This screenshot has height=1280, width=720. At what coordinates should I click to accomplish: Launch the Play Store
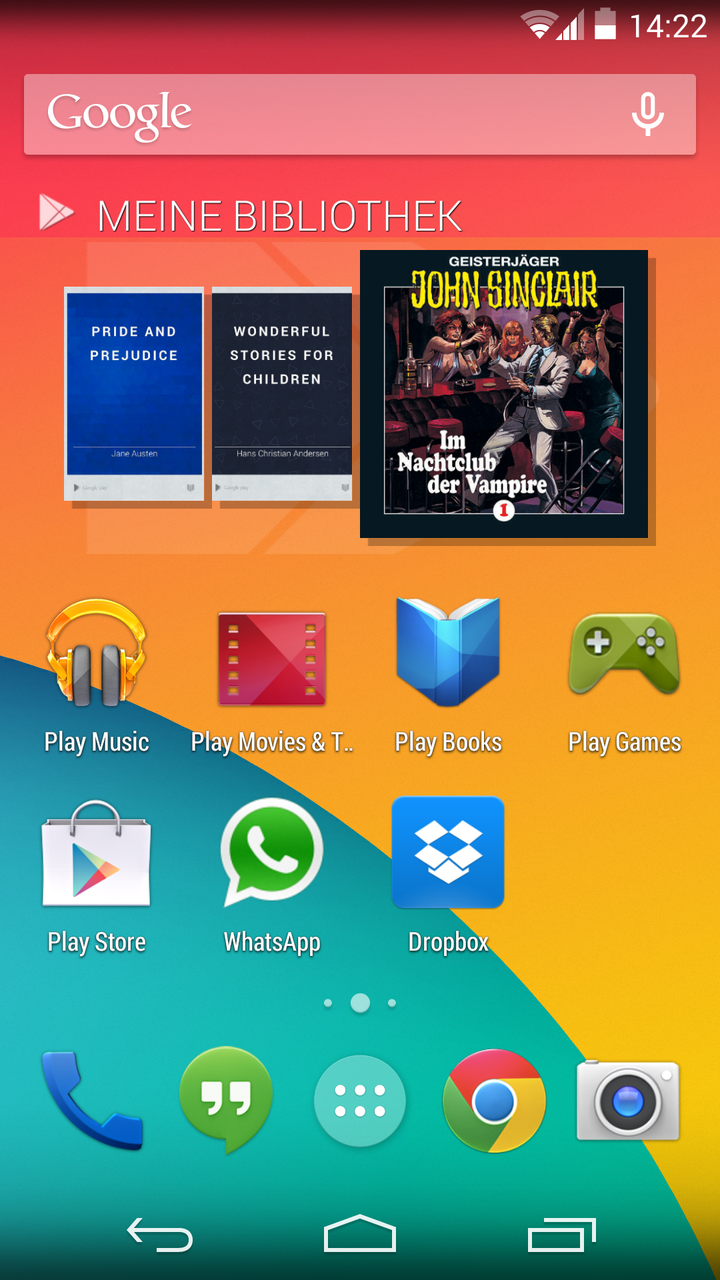click(x=96, y=876)
